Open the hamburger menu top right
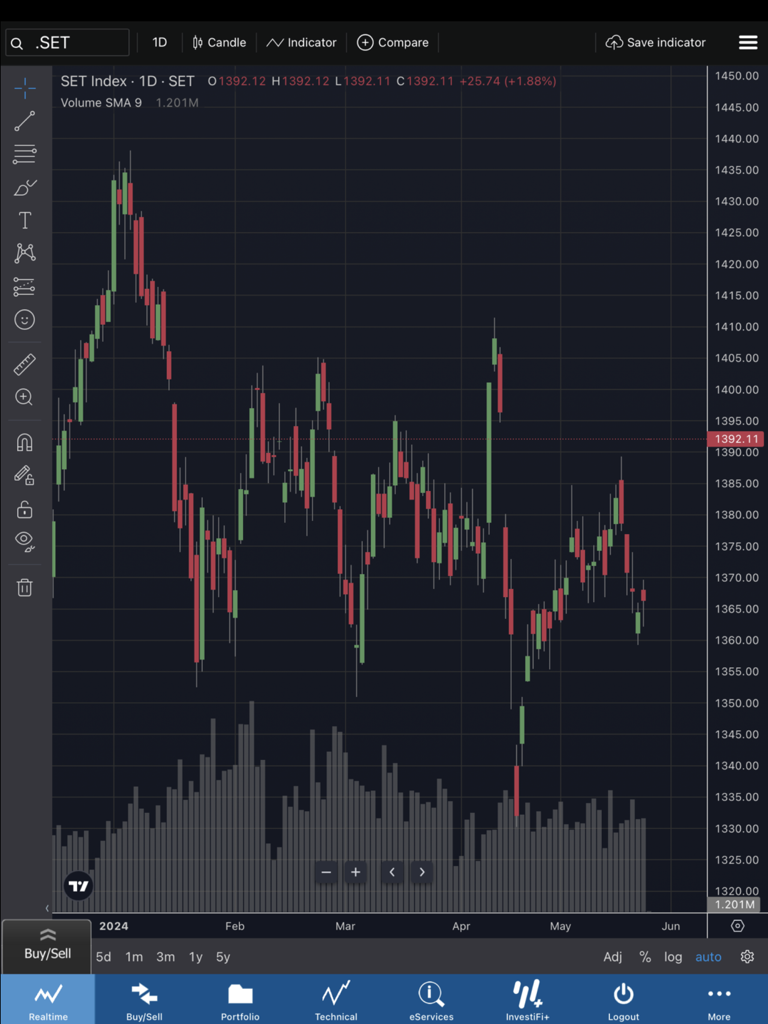 pyautogui.click(x=747, y=42)
